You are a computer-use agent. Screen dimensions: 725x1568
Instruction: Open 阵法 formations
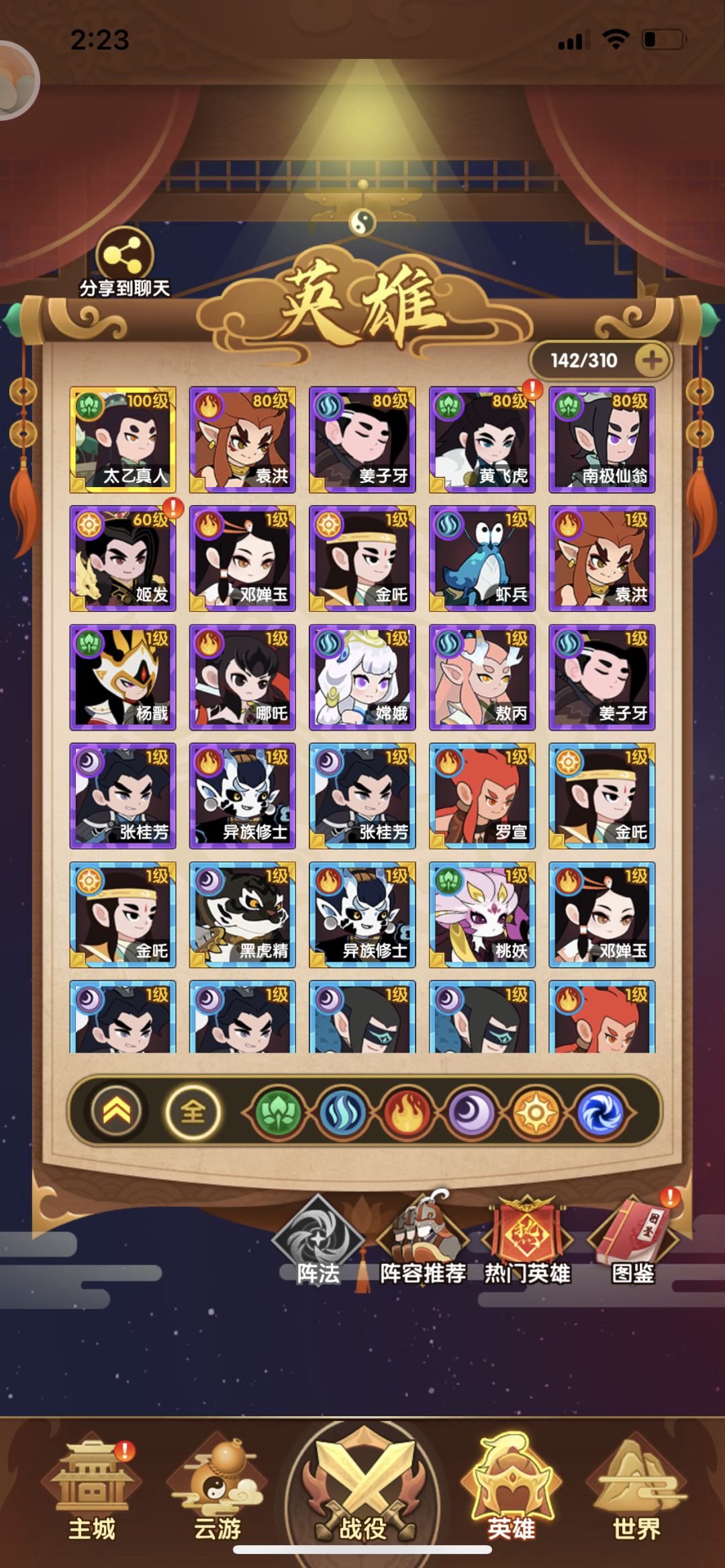coord(318,1240)
